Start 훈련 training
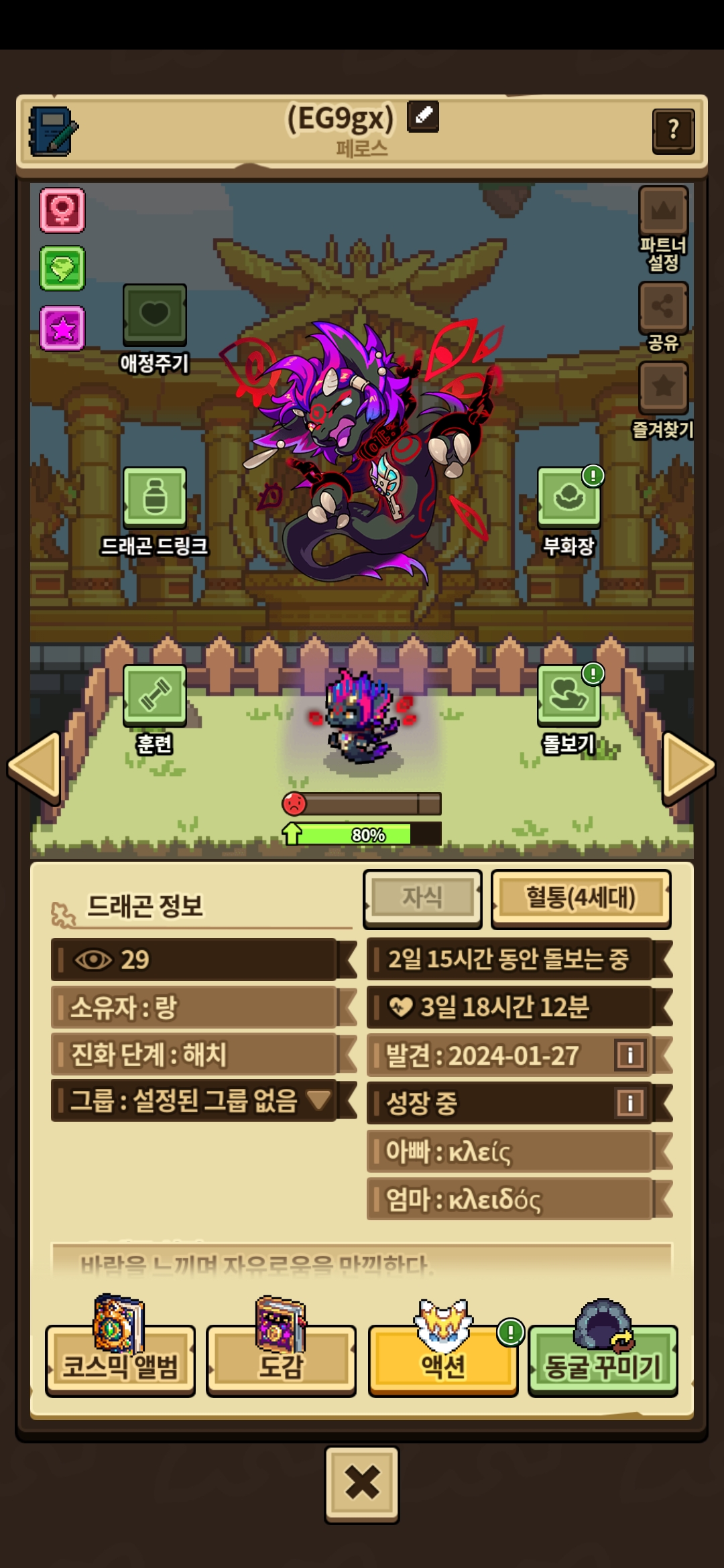Screen dimensions: 724x1568 (154, 695)
